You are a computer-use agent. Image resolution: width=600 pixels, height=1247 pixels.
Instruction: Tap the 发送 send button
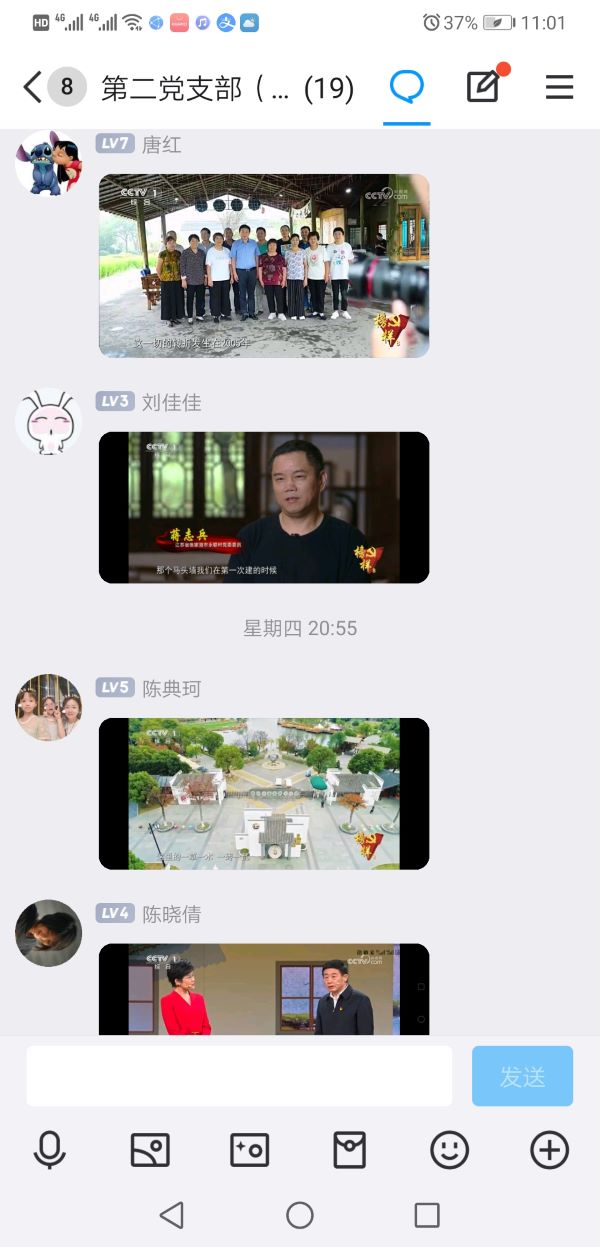pyautogui.click(x=522, y=1076)
